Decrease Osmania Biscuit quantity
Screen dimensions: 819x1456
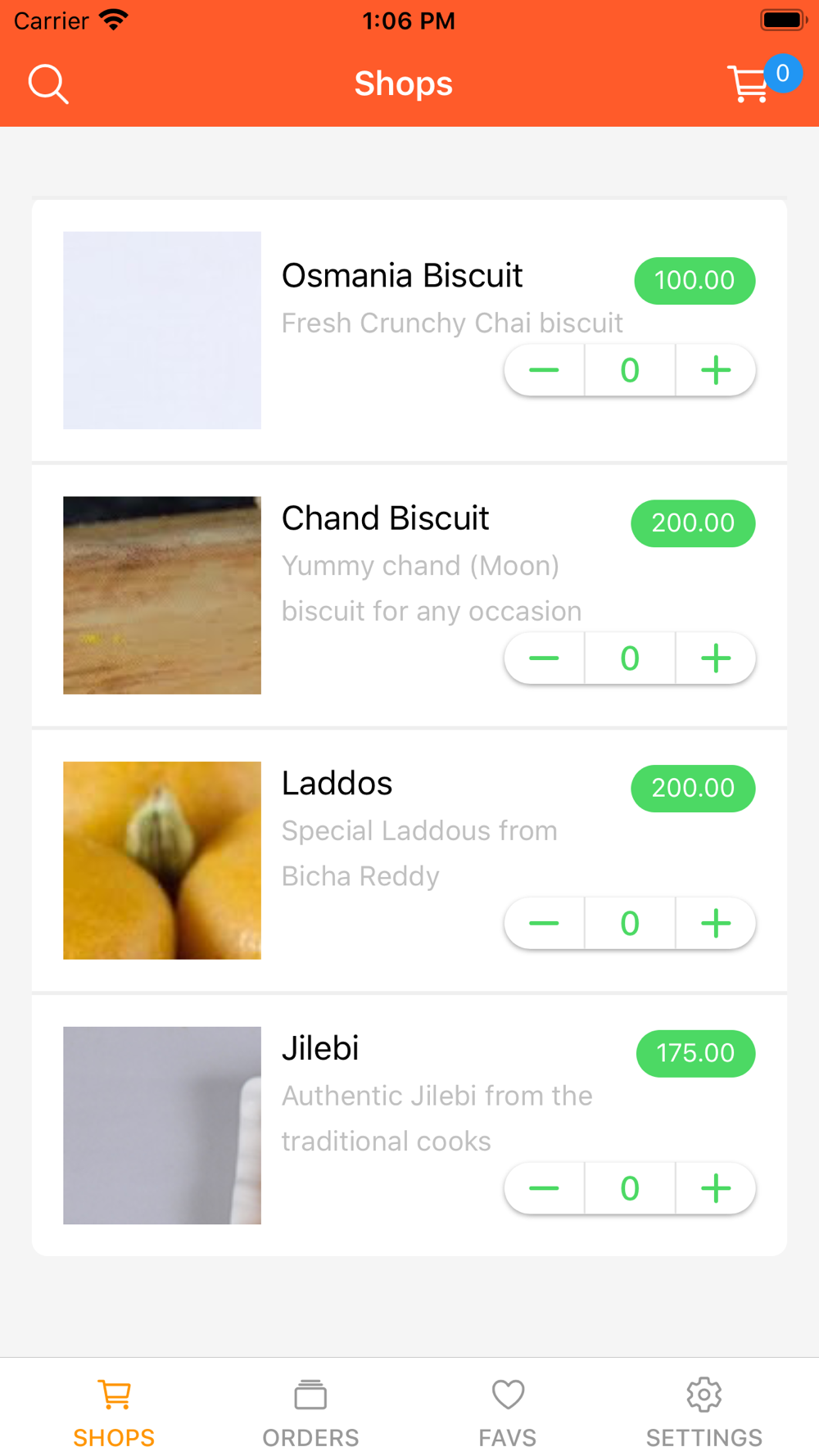[x=544, y=370]
